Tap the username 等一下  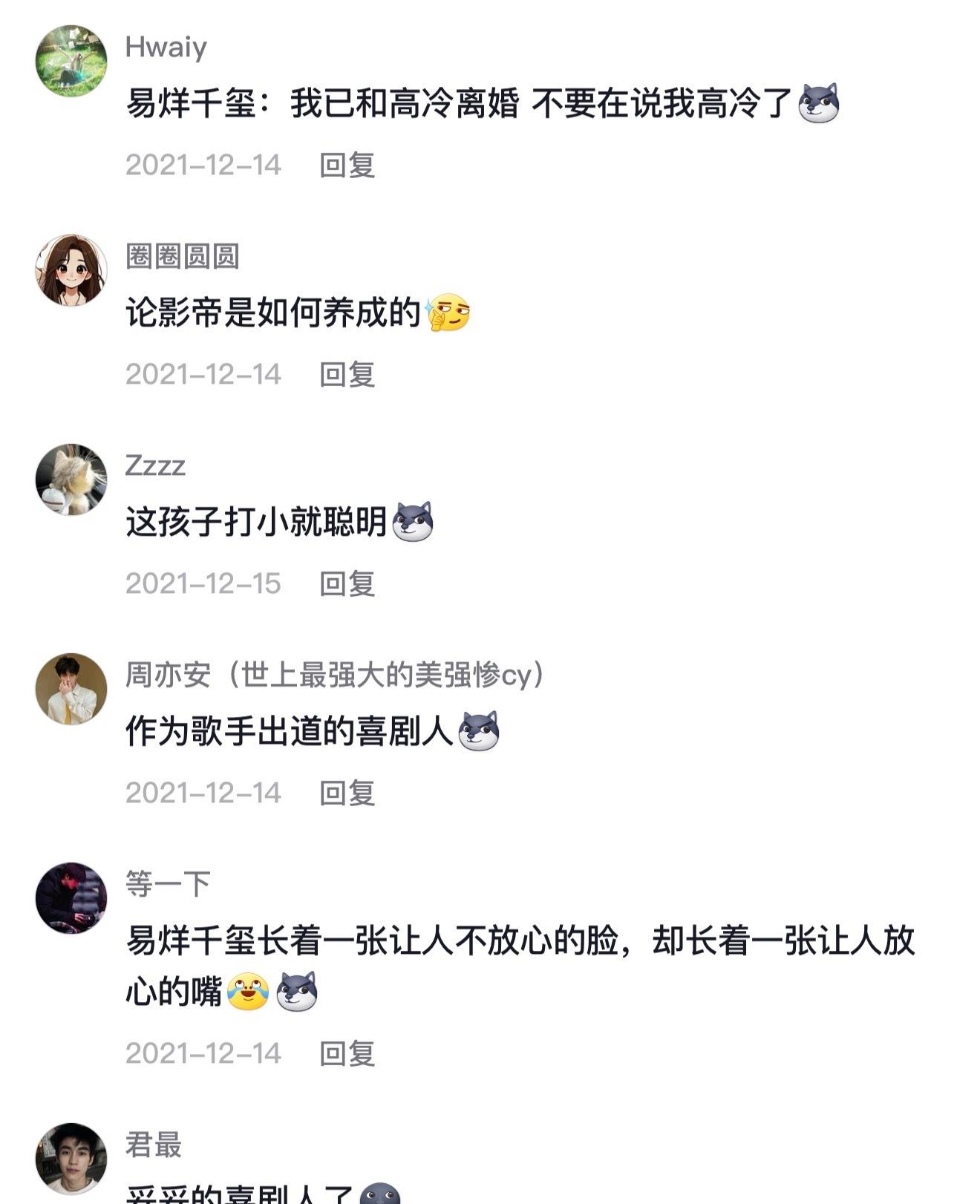(168, 884)
